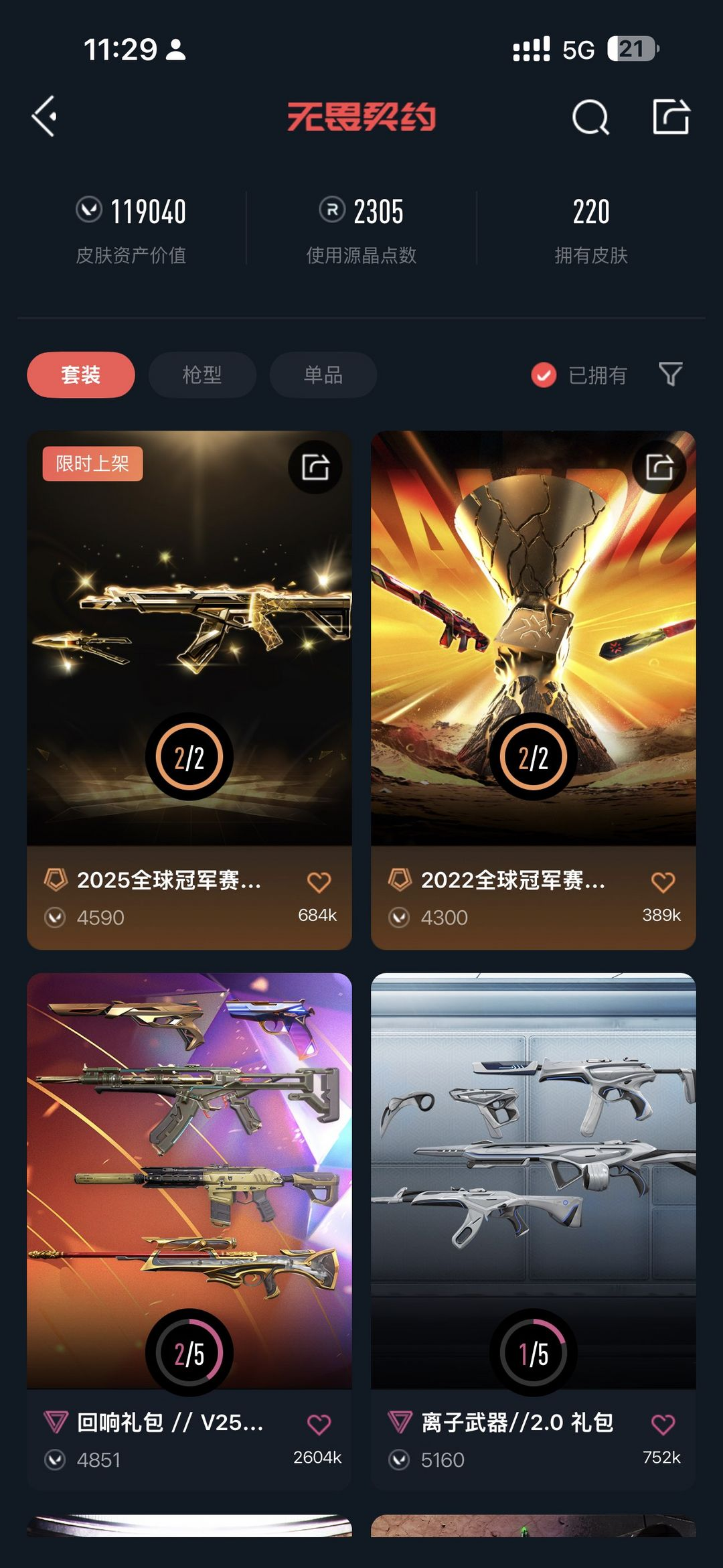This screenshot has width=723, height=1568.
Task: Go back using the top-left arrow
Action: [x=44, y=117]
